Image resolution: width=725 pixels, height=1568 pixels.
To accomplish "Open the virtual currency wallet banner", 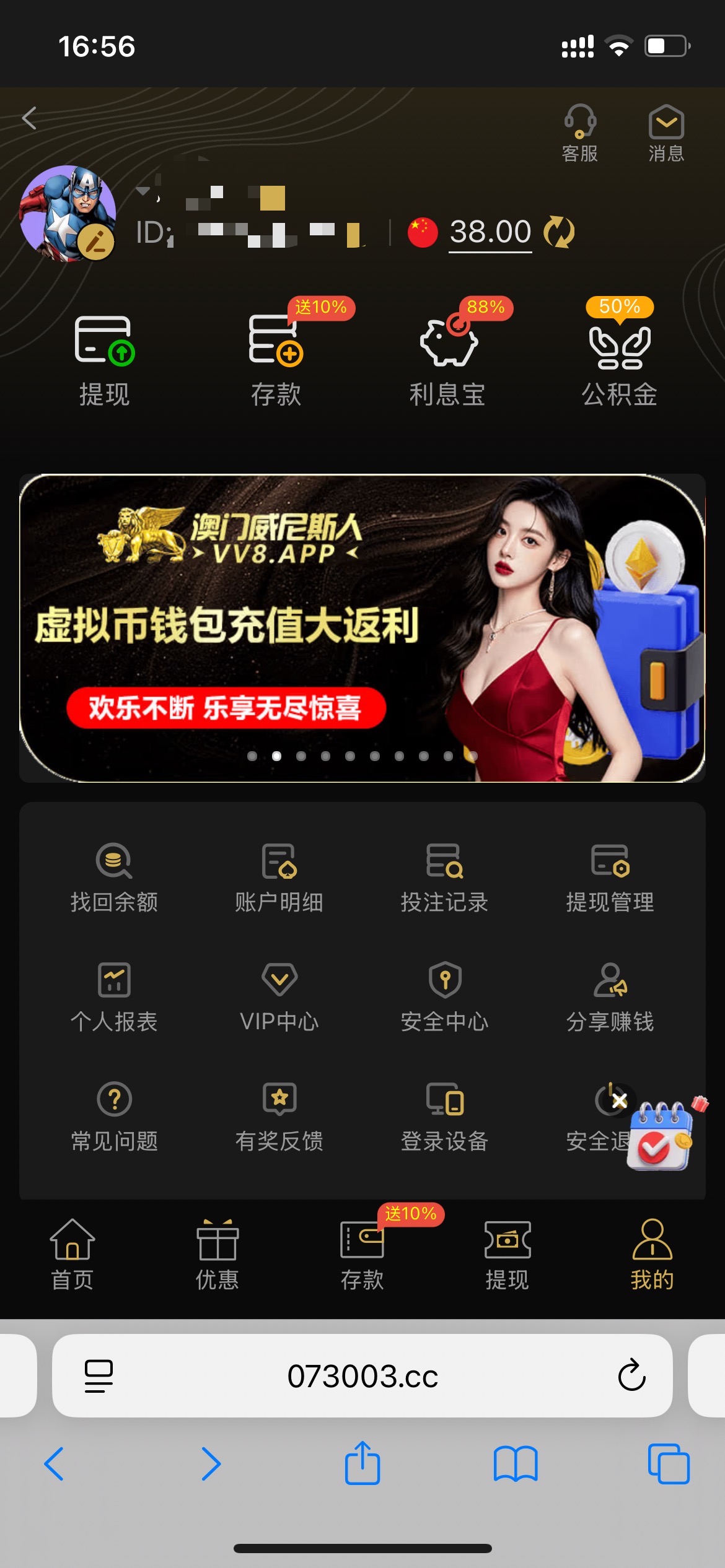I will pos(362,628).
